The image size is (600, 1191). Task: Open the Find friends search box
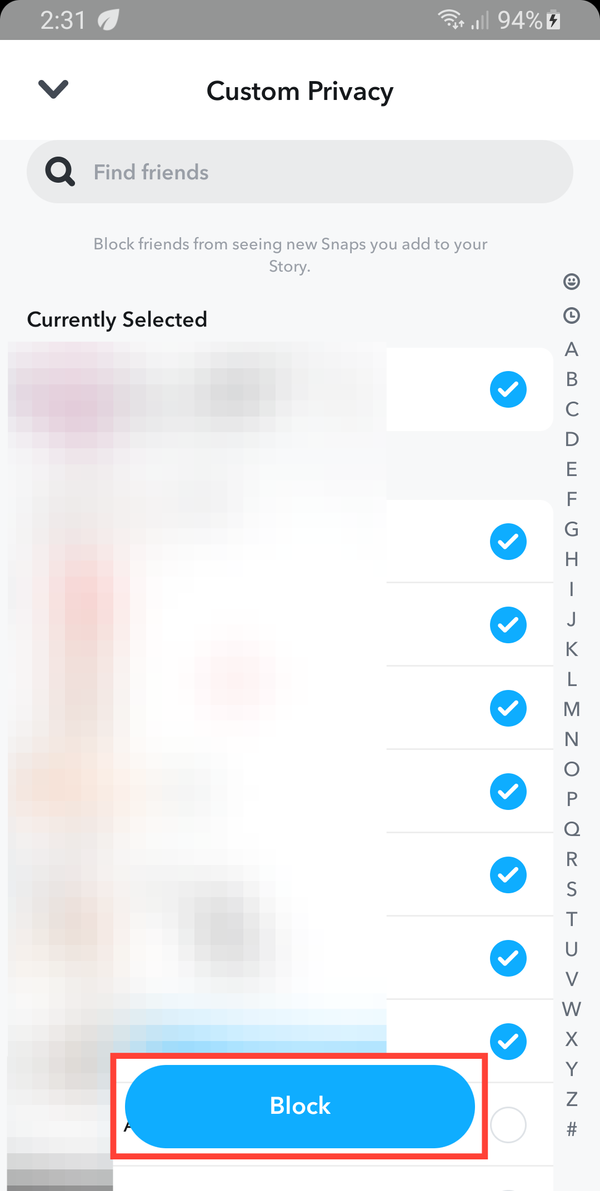tap(300, 172)
